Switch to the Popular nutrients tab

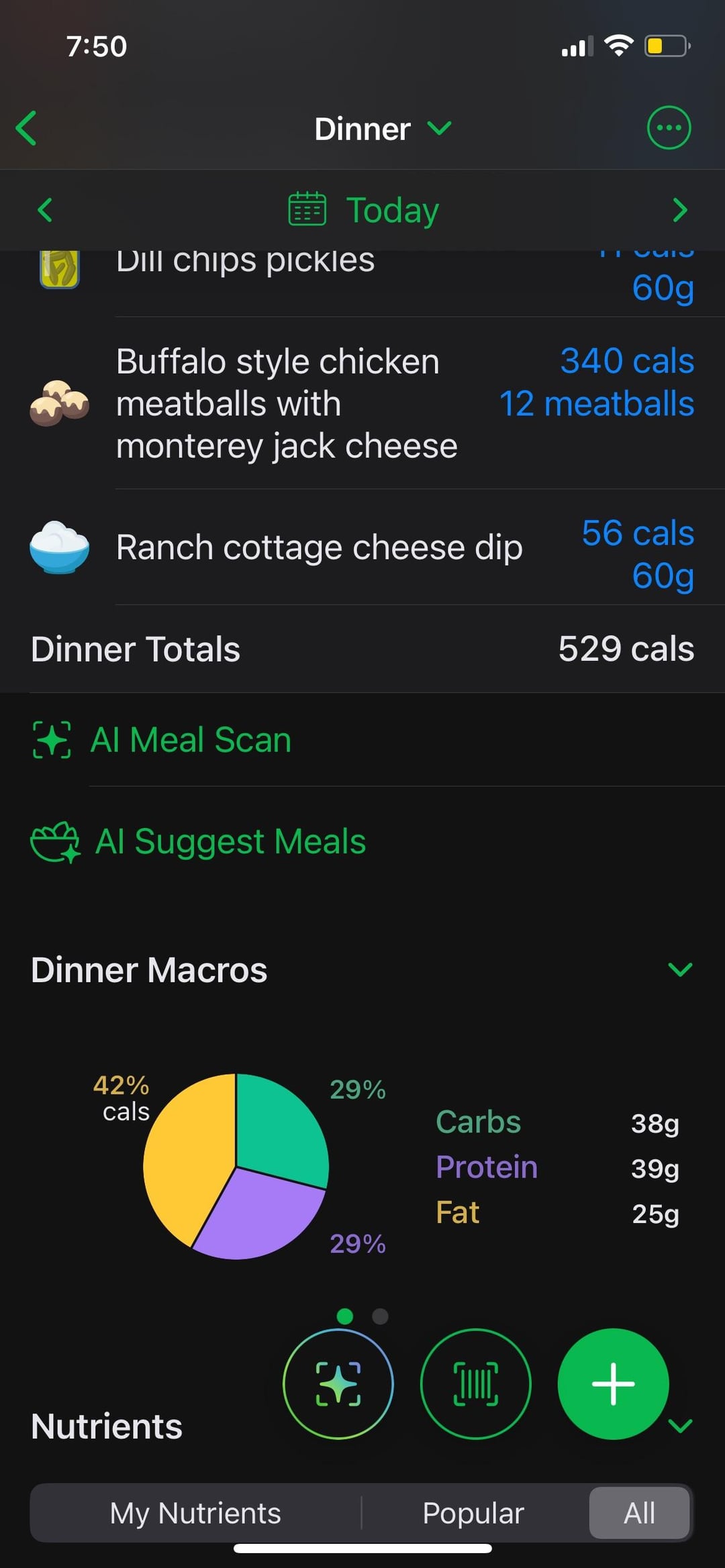point(473,1513)
